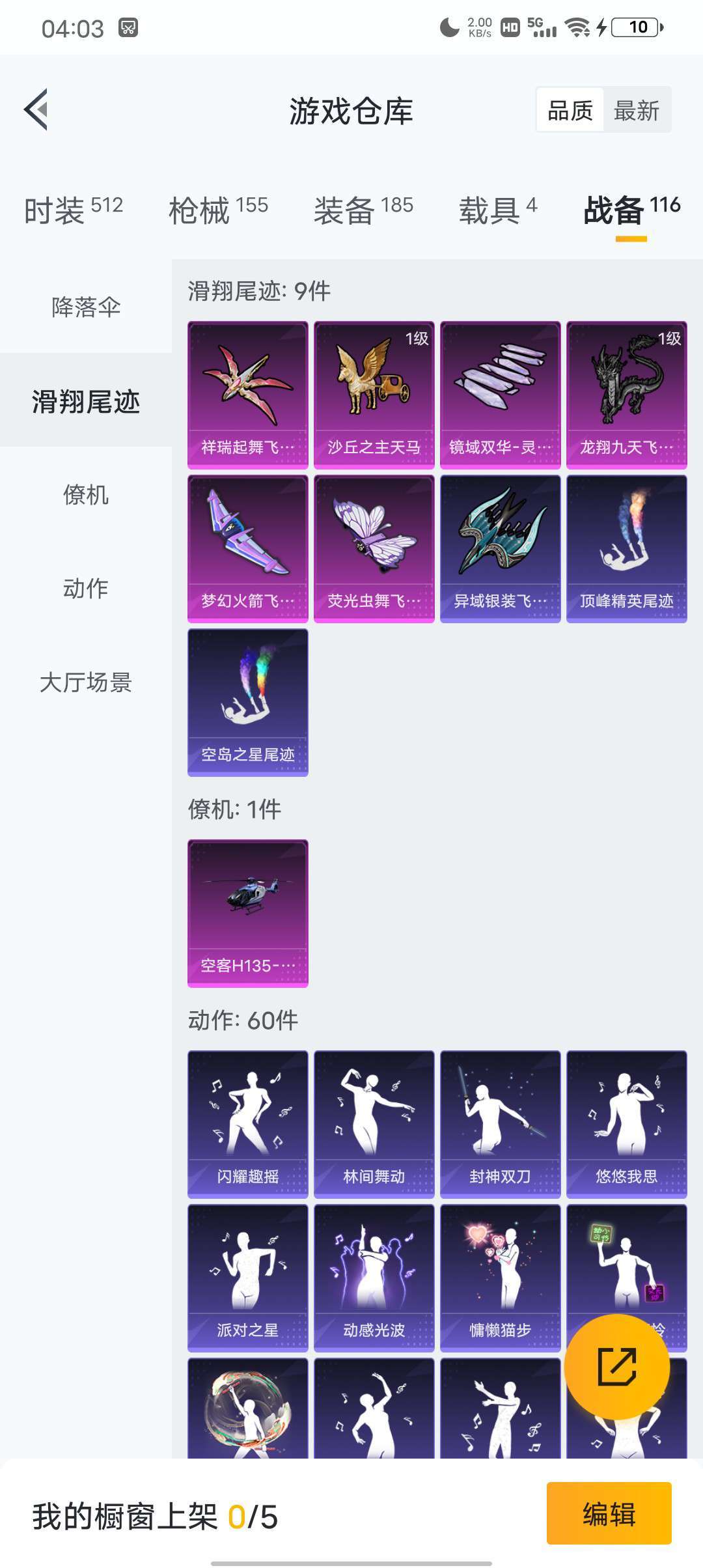Switch to the 枪械 tab
Image resolution: width=703 pixels, height=1568 pixels.
tap(218, 210)
